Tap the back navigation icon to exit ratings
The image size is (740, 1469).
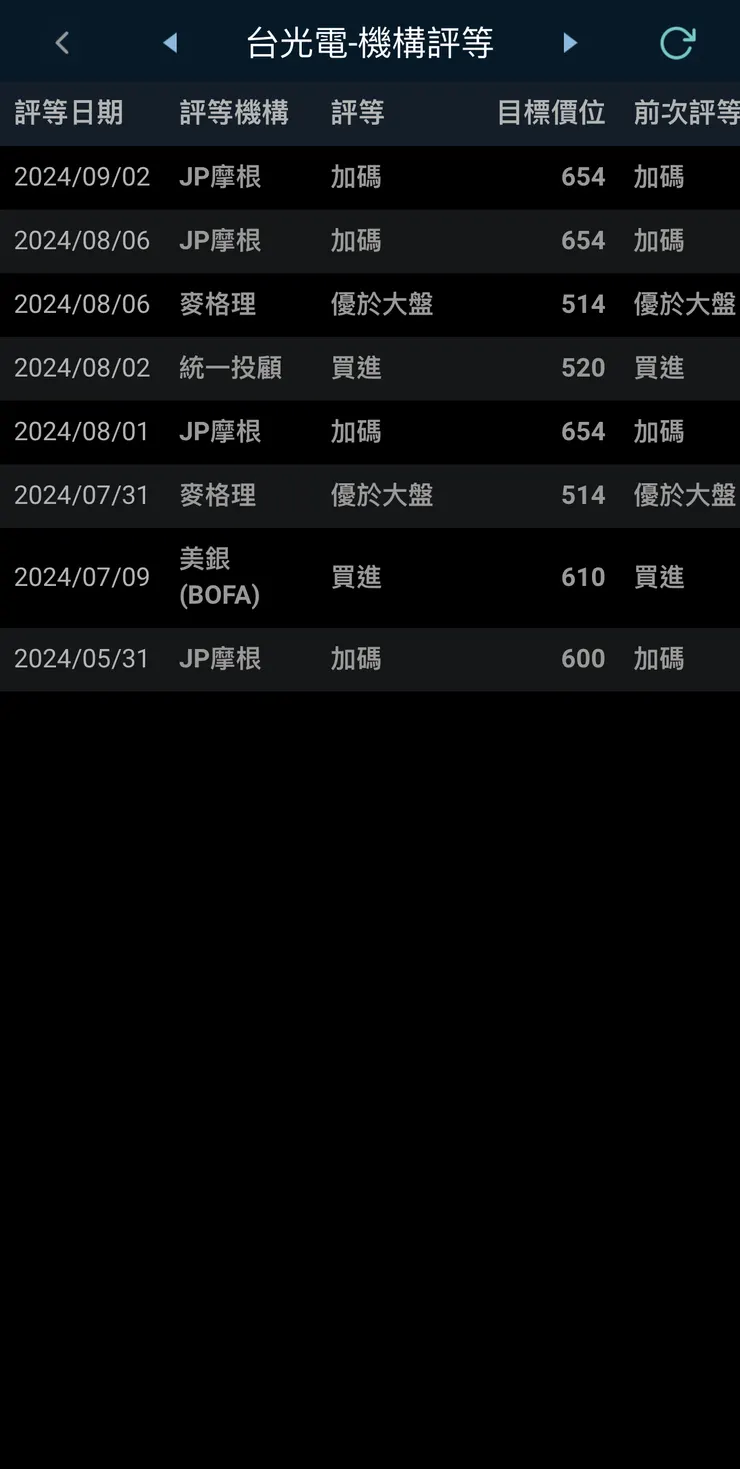(61, 42)
